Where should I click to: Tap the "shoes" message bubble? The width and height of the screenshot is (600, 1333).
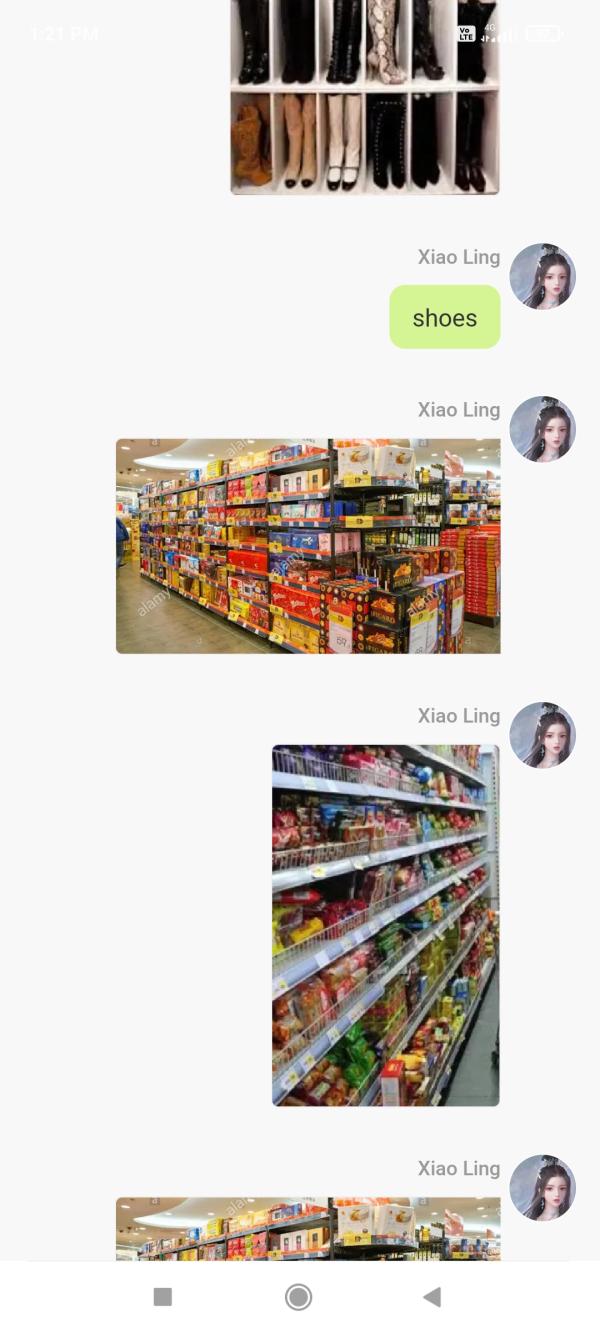(445, 318)
